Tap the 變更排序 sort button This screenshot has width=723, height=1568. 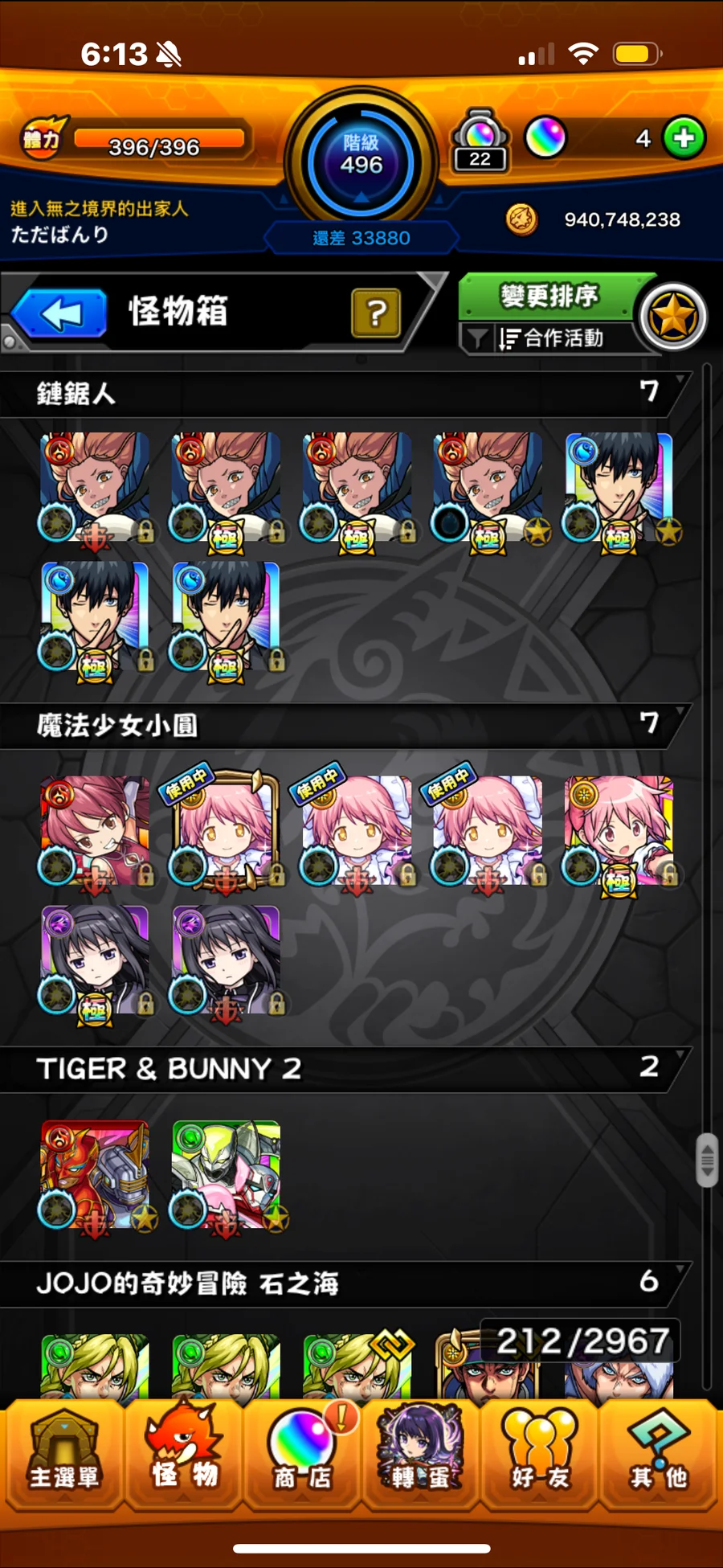[550, 296]
